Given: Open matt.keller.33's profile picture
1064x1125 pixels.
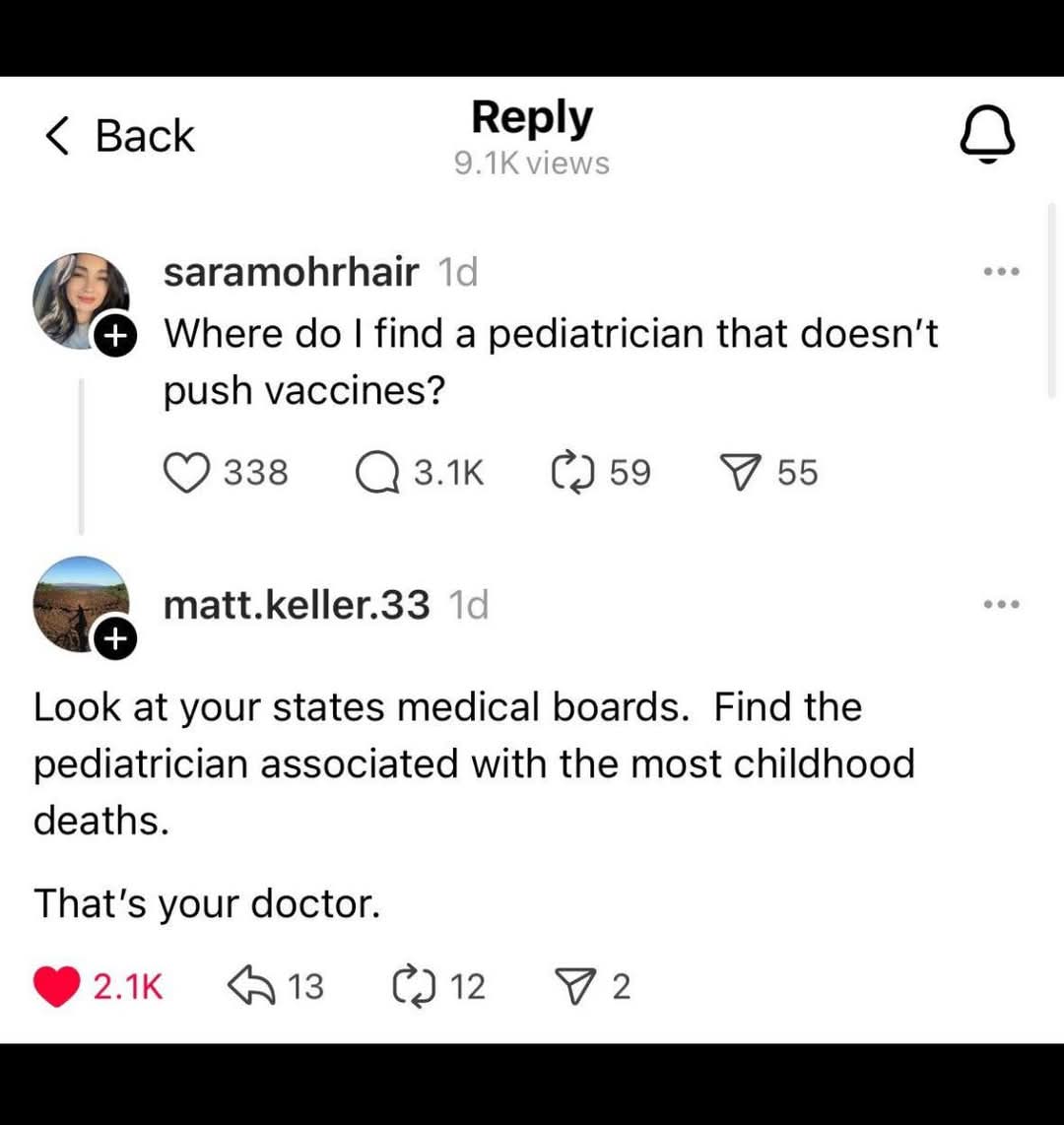Looking at the screenshot, I should (81, 604).
